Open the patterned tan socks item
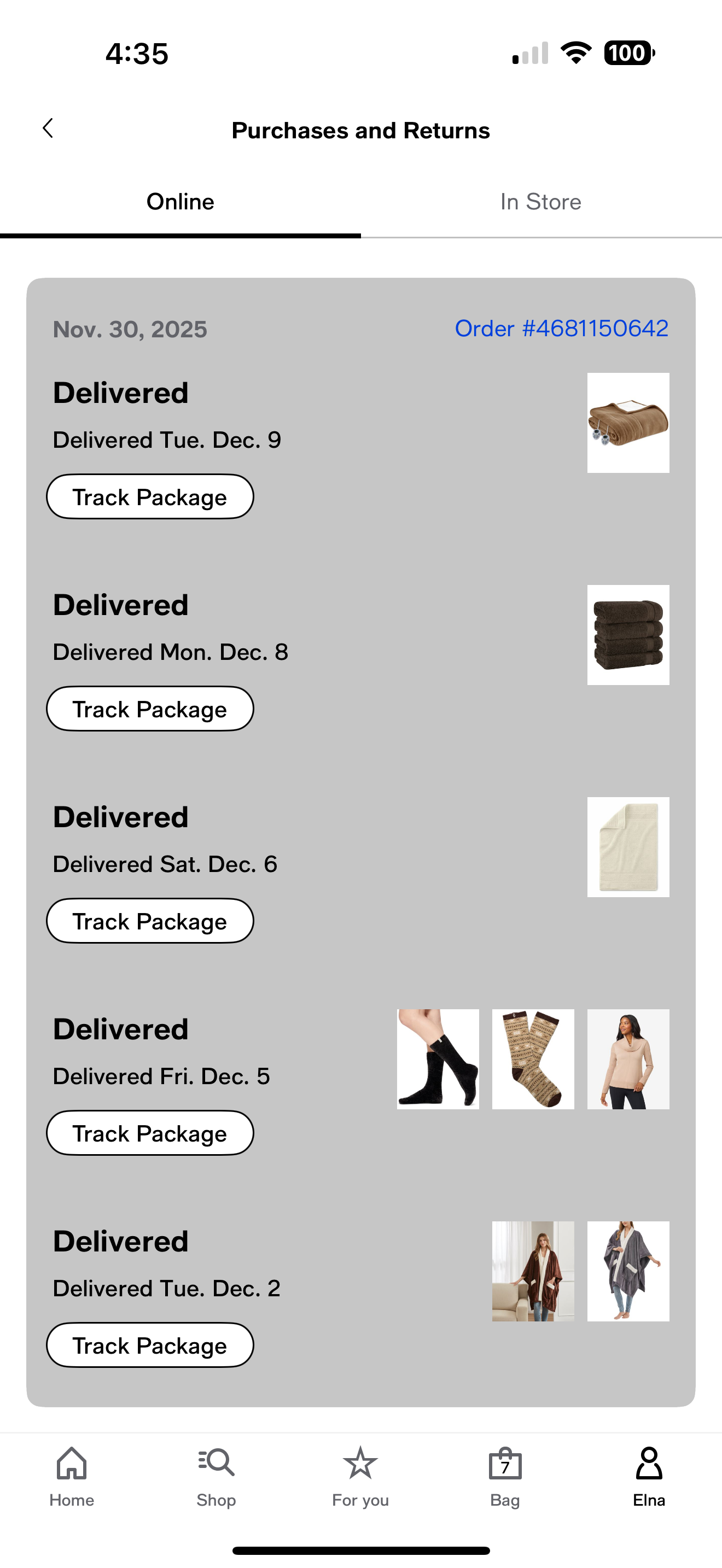This screenshot has height=1568, width=722. point(533,1059)
